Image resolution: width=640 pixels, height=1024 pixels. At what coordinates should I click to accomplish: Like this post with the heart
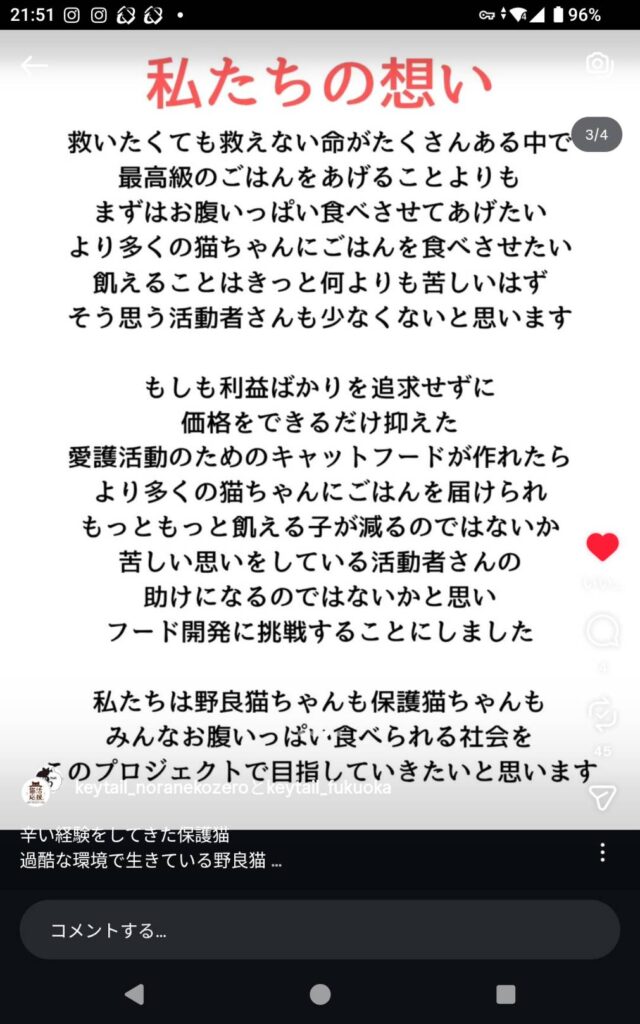click(602, 547)
